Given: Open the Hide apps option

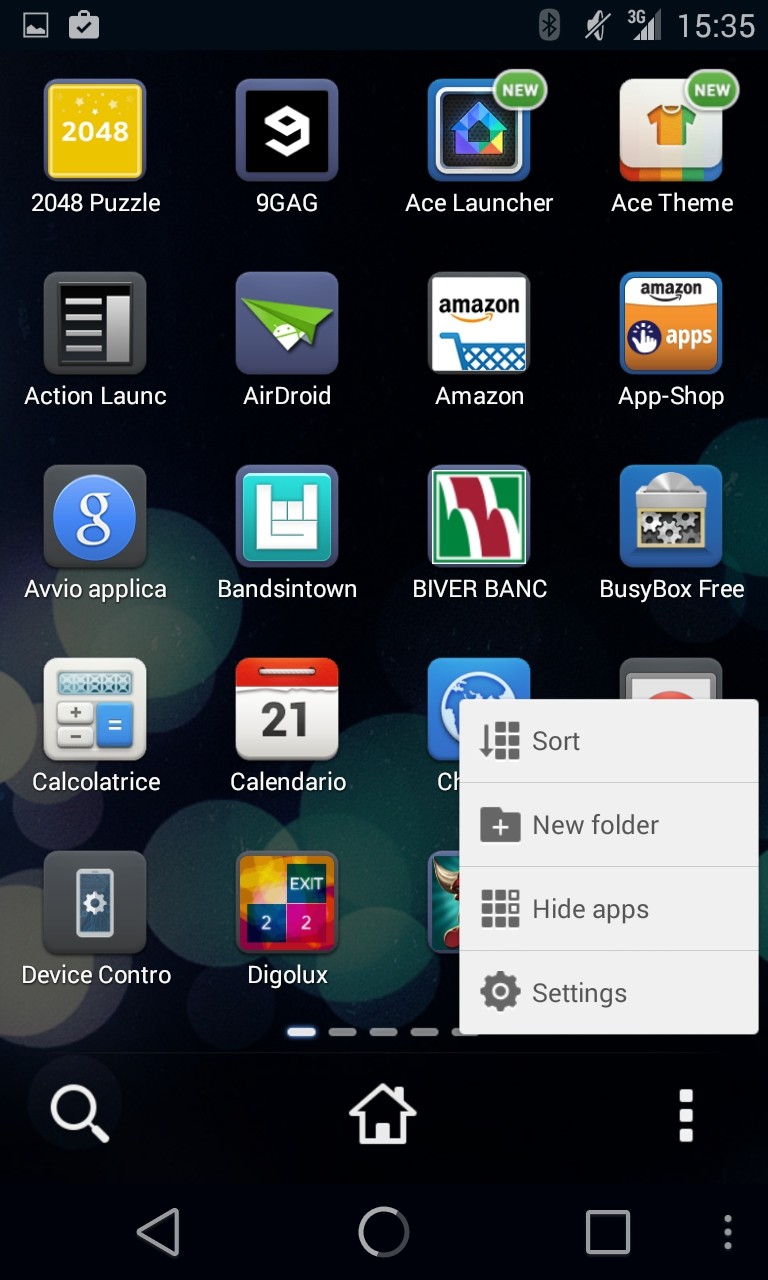Looking at the screenshot, I should pyautogui.click(x=608, y=909).
